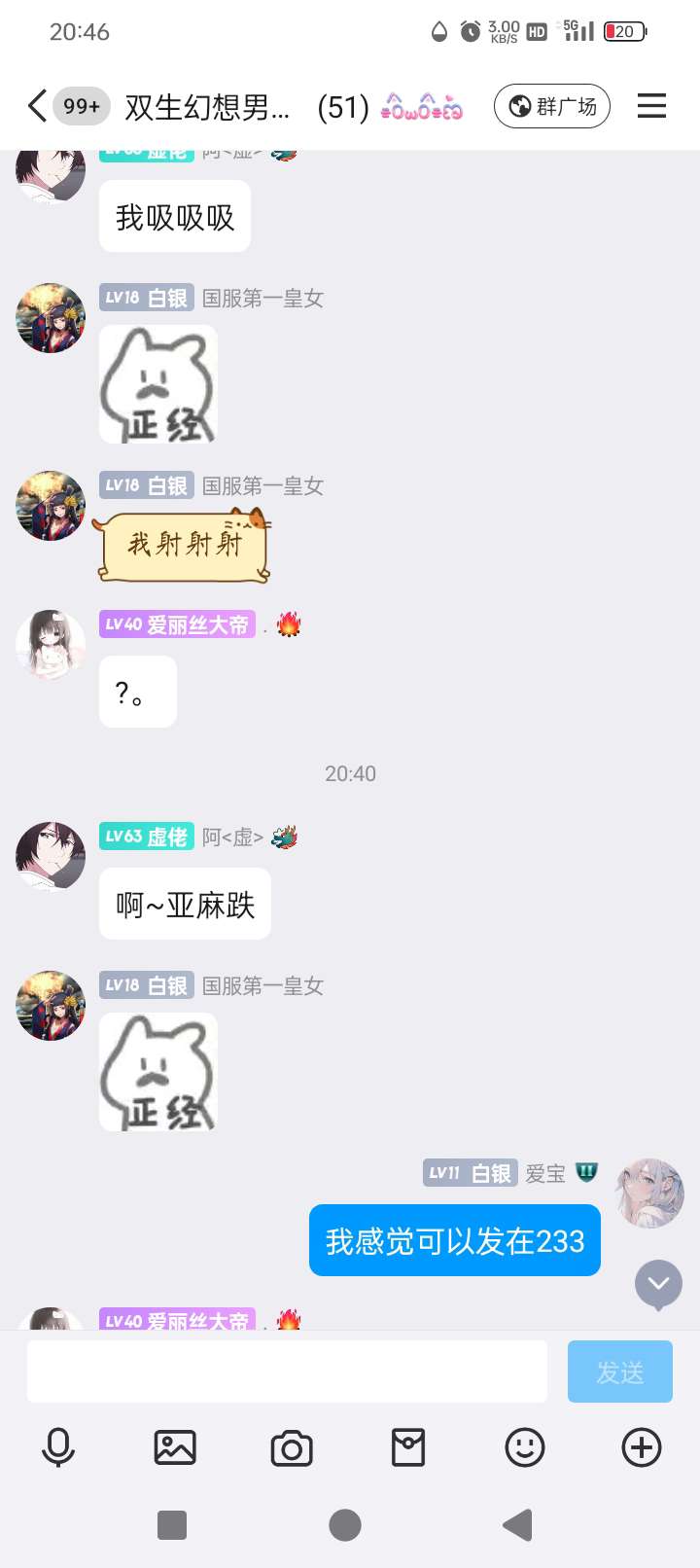Open more attachment options plus icon
Screen dimensions: 700x1568
point(642,1447)
